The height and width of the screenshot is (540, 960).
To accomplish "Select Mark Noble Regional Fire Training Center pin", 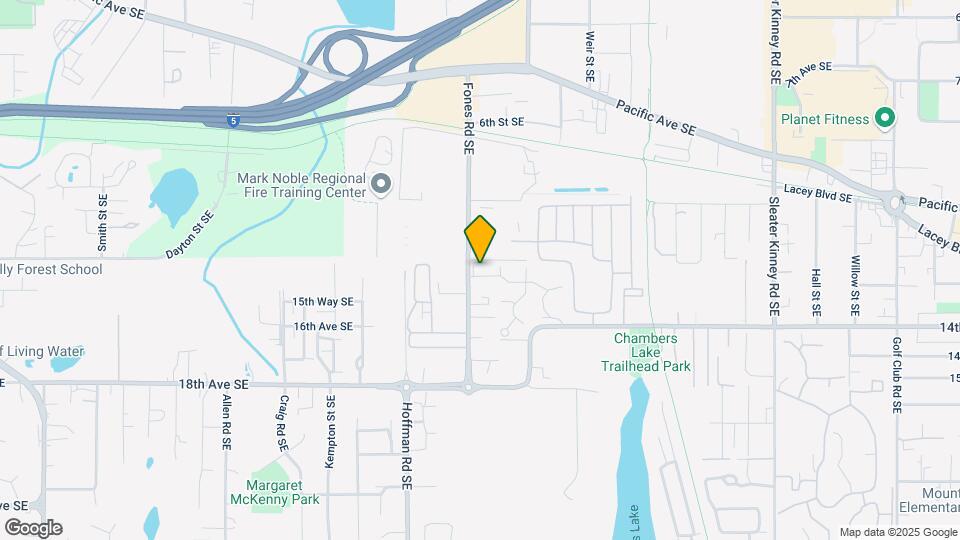I will coord(380,184).
